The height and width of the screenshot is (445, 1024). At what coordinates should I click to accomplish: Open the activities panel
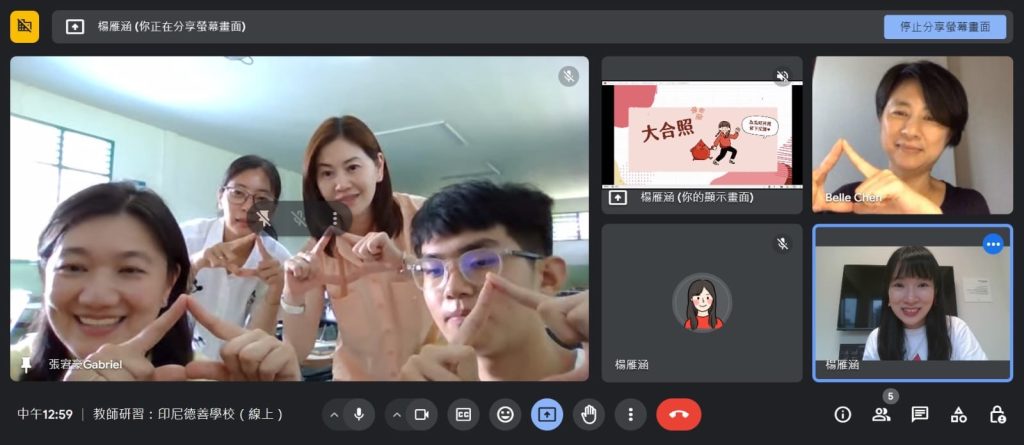[x=958, y=414]
